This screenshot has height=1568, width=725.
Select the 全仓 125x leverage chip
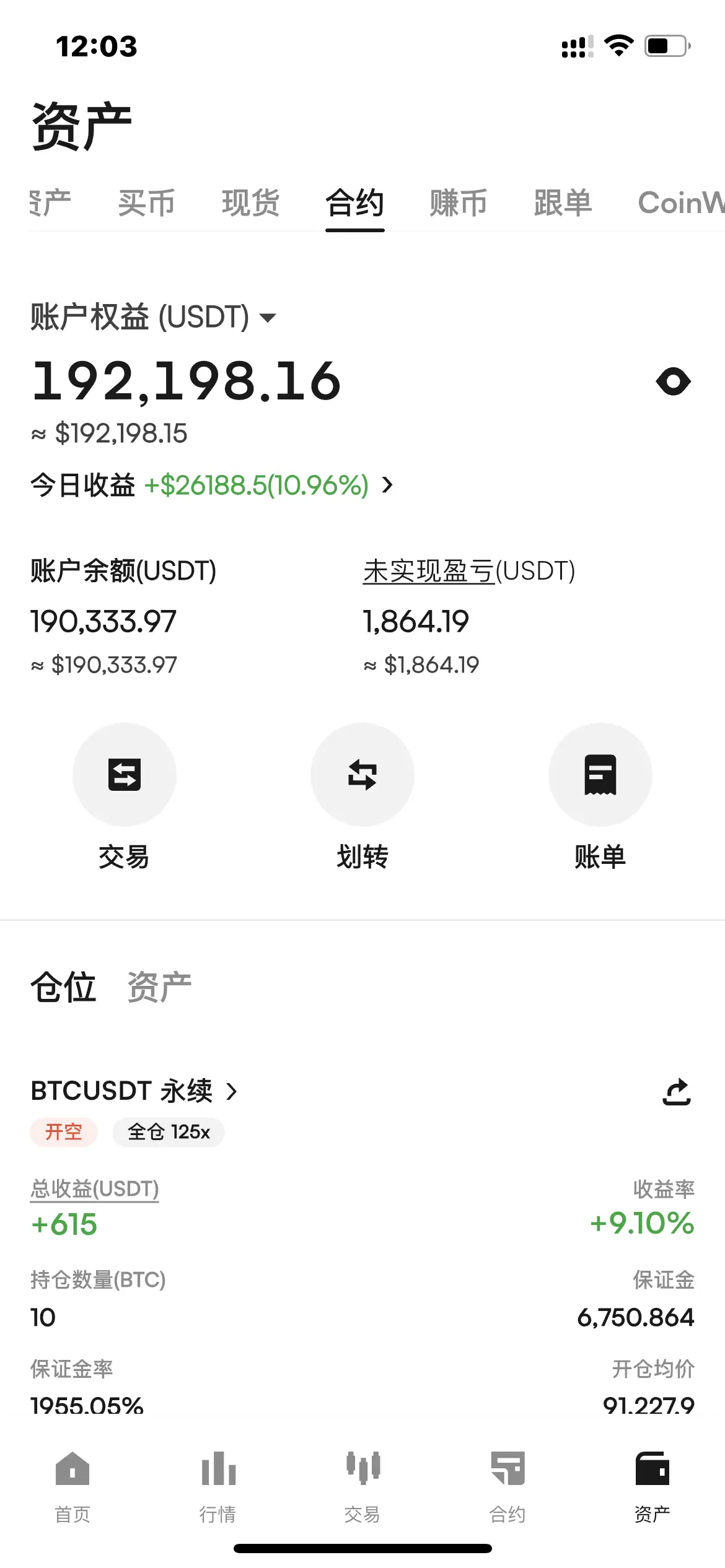pos(169,1133)
